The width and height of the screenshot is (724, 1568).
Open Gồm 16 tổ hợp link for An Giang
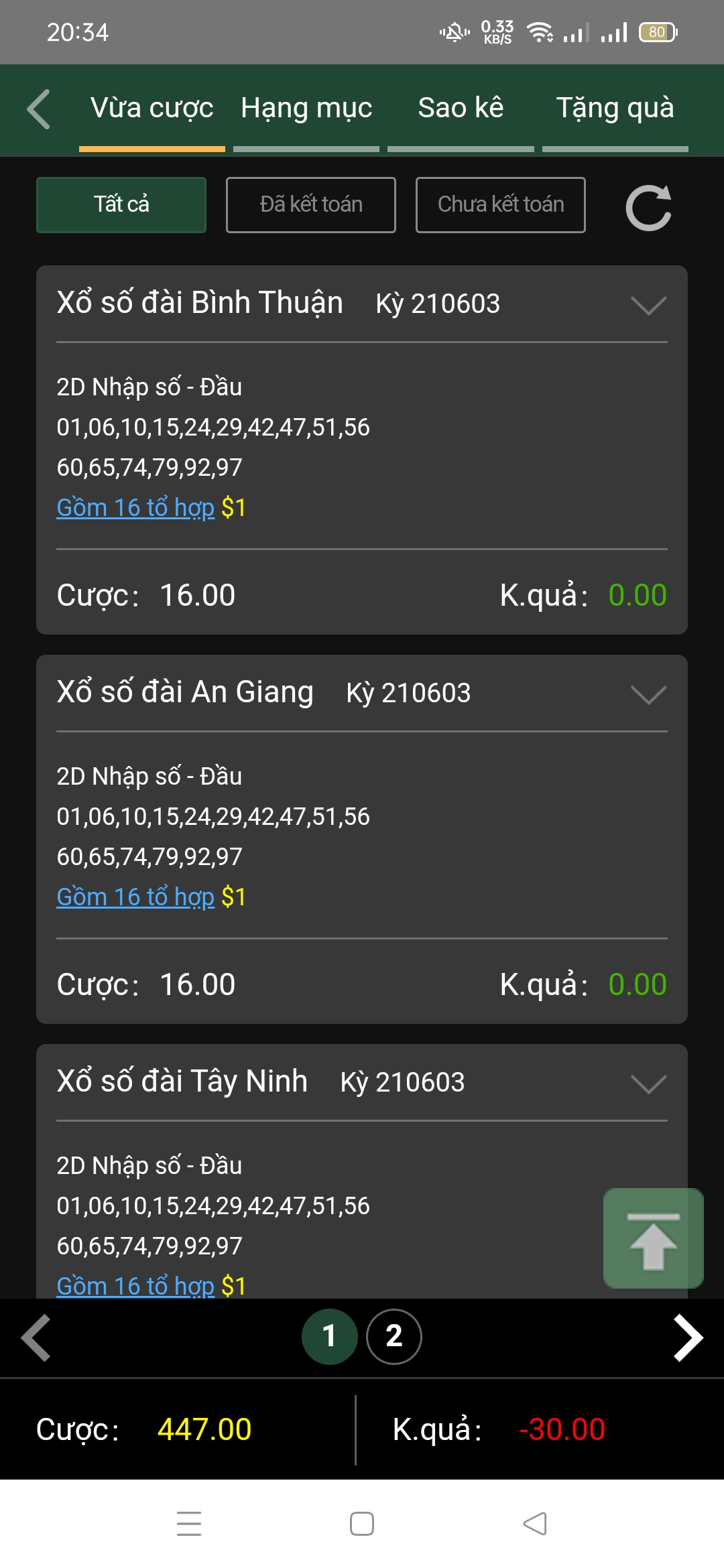135,897
